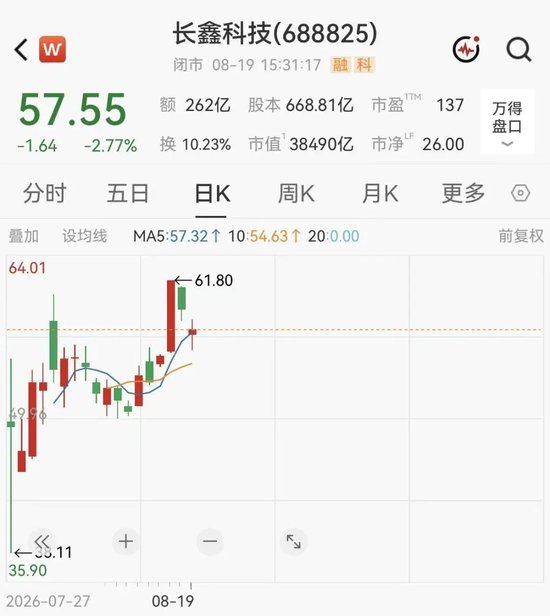Change the 前复权 adjustment mode
The height and width of the screenshot is (616, 550).
(x=521, y=236)
